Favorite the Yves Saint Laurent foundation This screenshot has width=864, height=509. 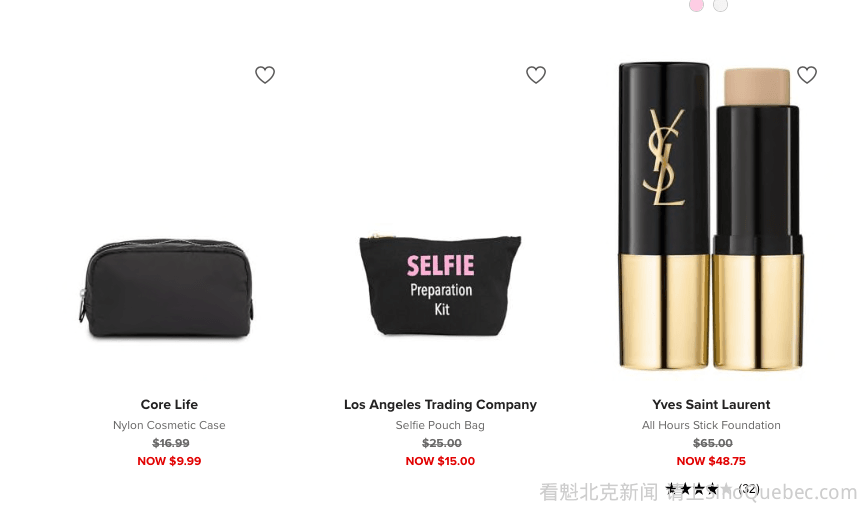pyautogui.click(x=807, y=75)
